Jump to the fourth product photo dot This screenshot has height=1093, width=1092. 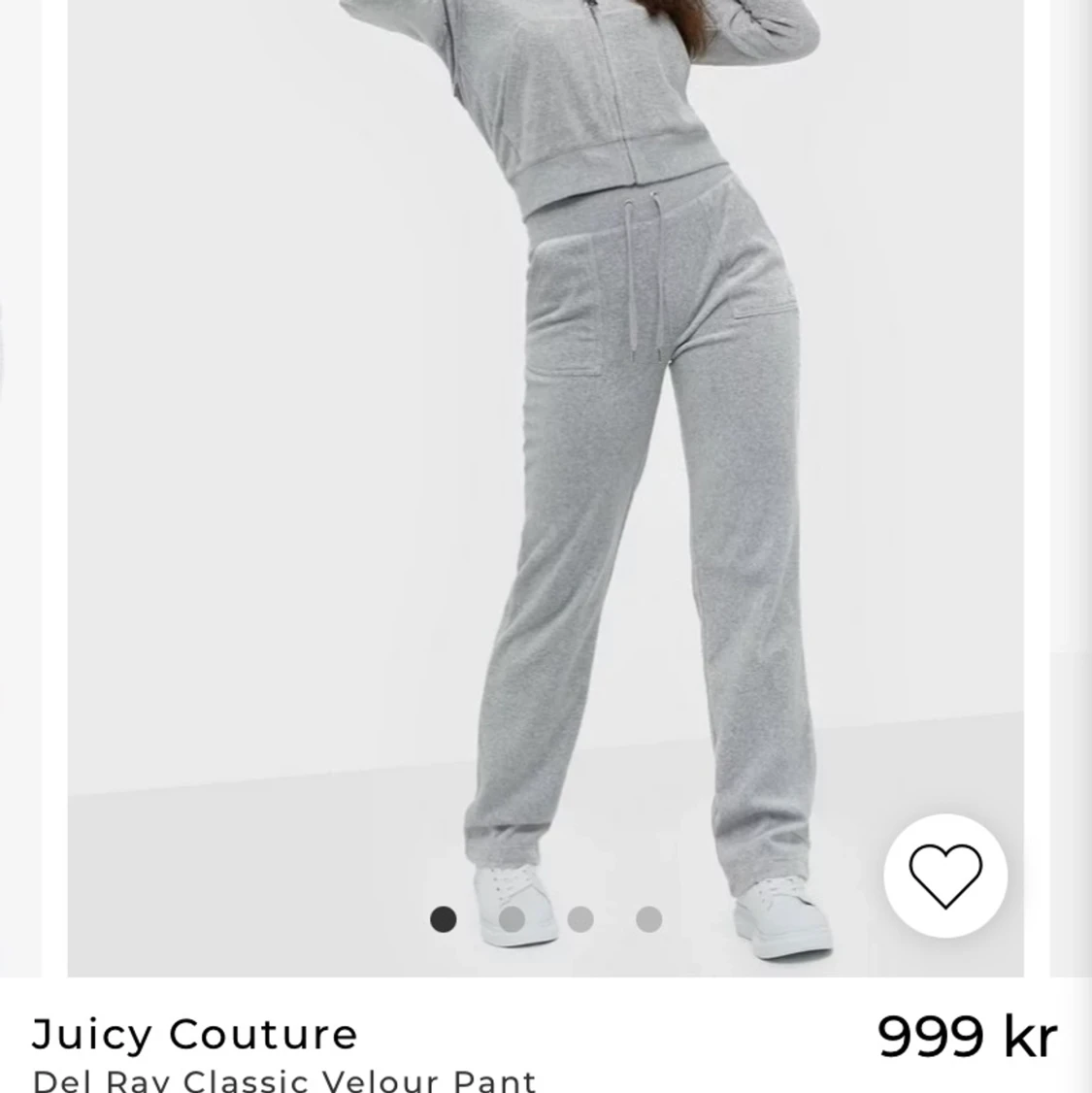pyautogui.click(x=648, y=919)
